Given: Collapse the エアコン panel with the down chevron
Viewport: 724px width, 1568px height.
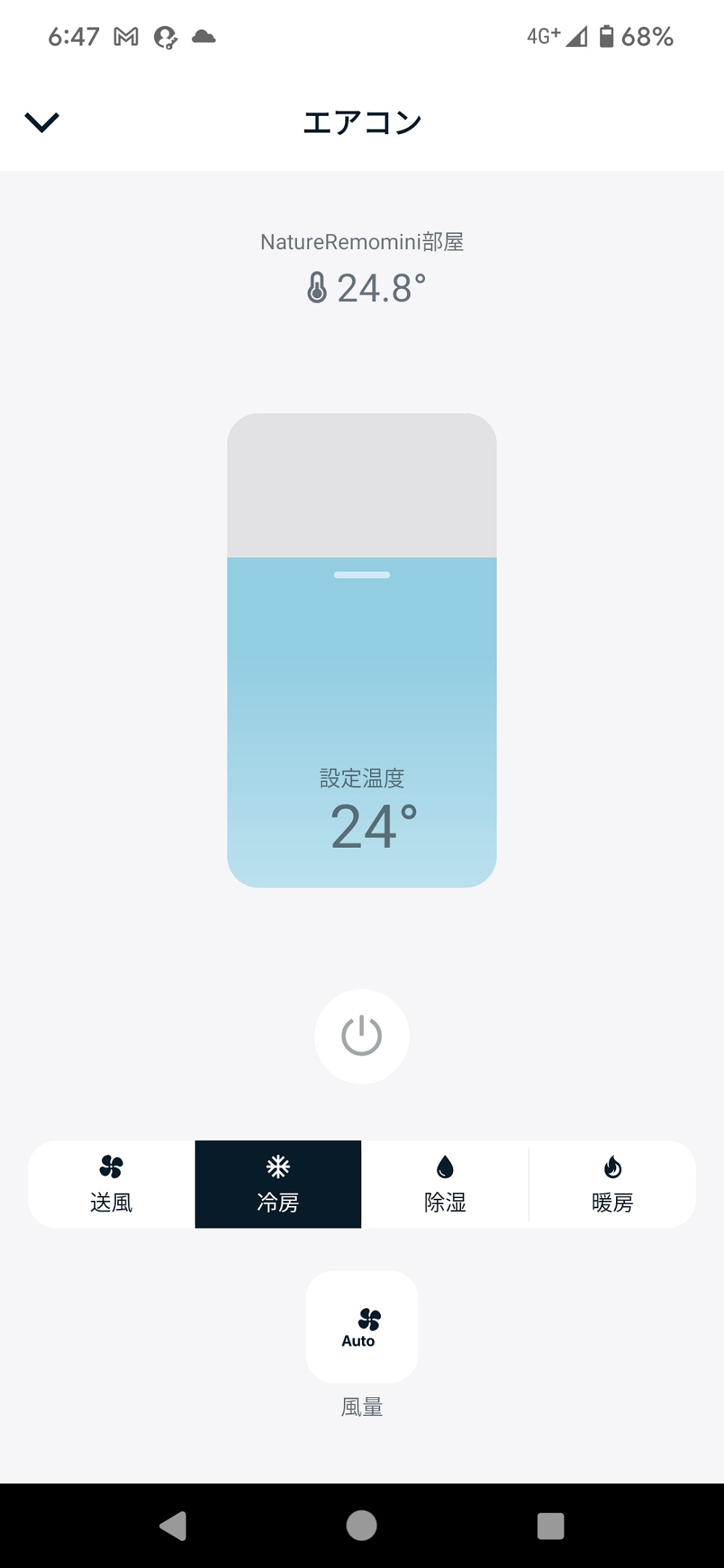Looking at the screenshot, I should click(42, 122).
